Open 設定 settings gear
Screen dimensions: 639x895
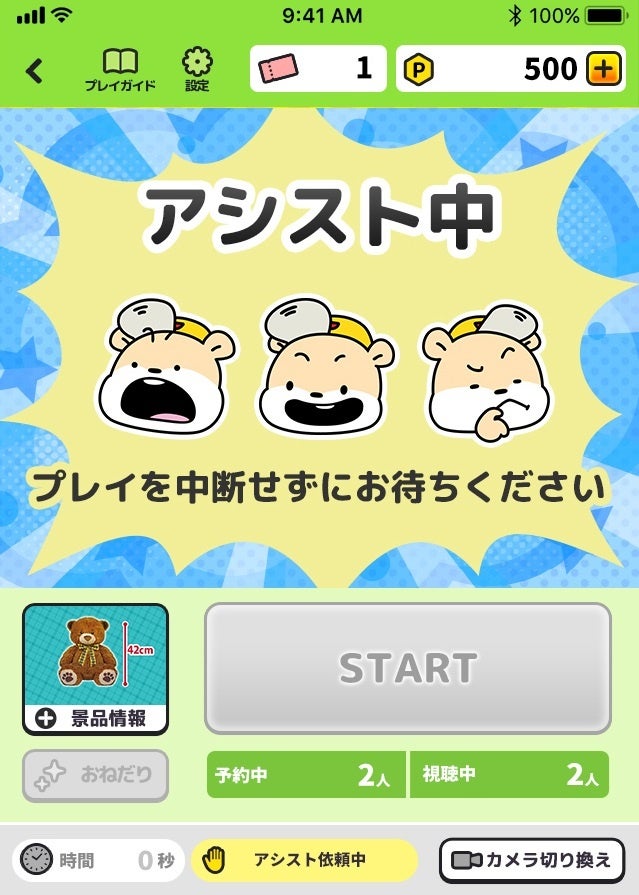(197, 69)
